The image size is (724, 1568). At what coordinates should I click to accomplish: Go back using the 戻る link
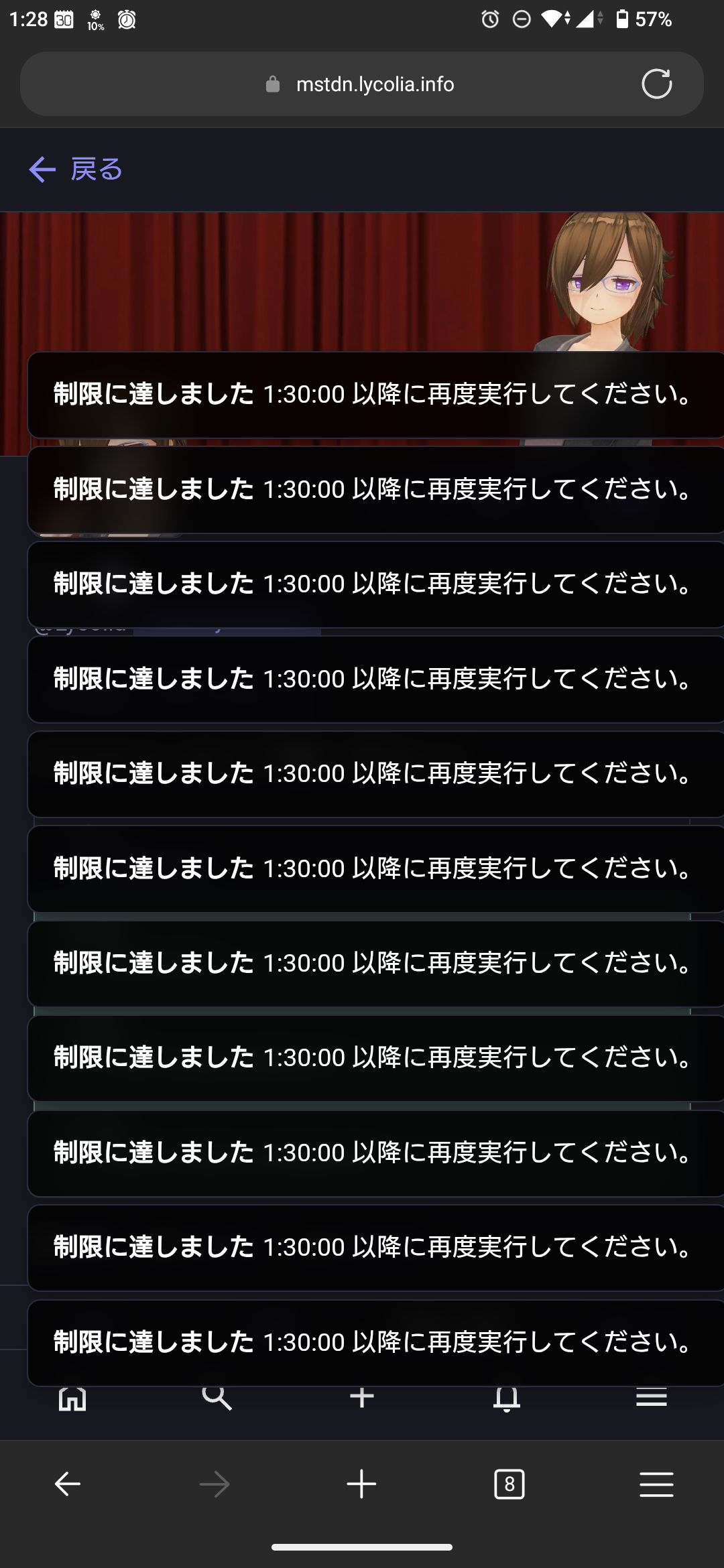click(76, 169)
